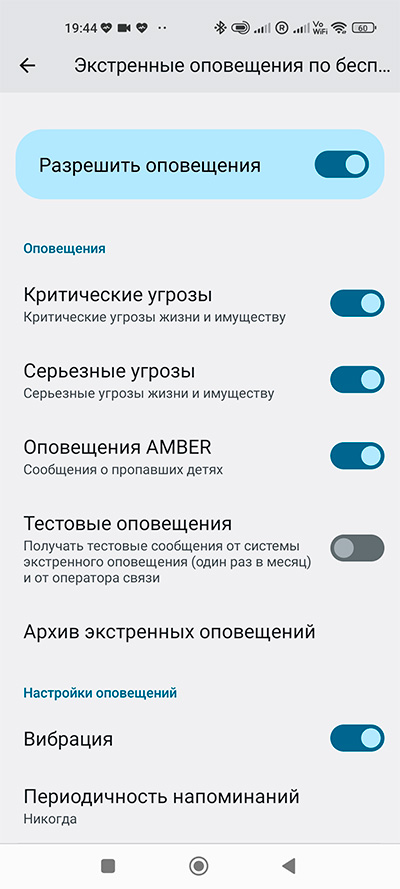Screen dimensions: 400x889
Task: Open recent apps with the square button
Action: 108,866
